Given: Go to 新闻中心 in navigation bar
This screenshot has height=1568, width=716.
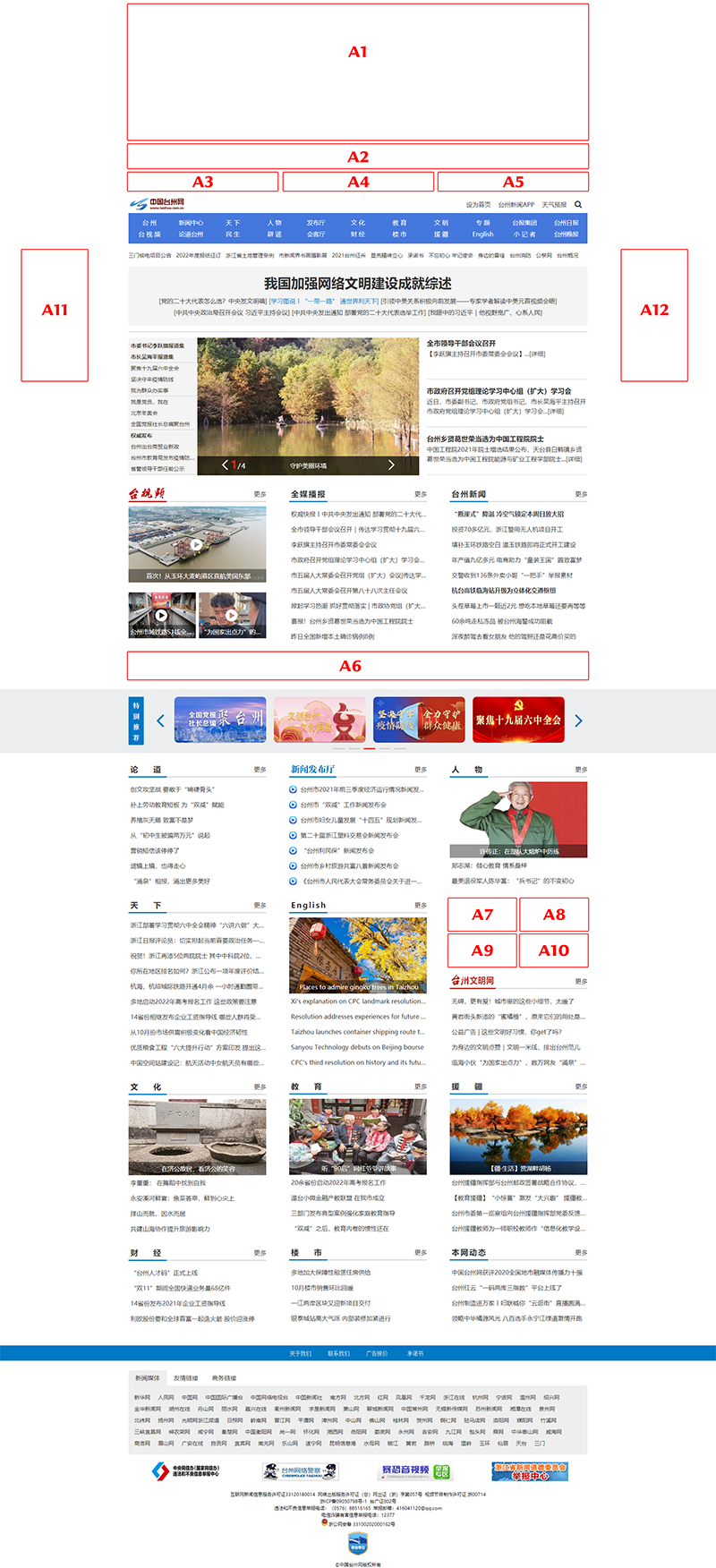Looking at the screenshot, I should (x=191, y=223).
